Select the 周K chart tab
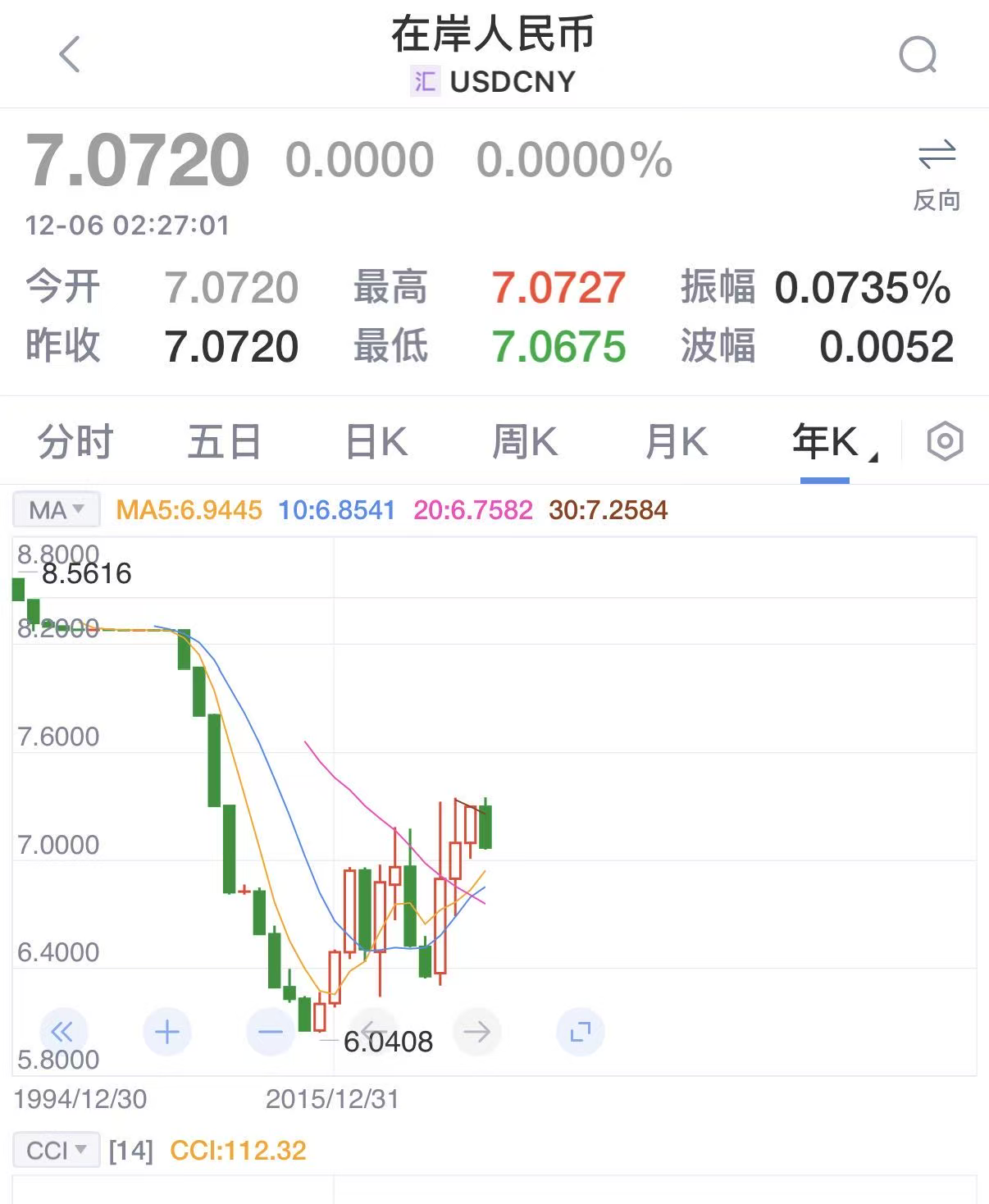989x1204 pixels. coord(525,442)
